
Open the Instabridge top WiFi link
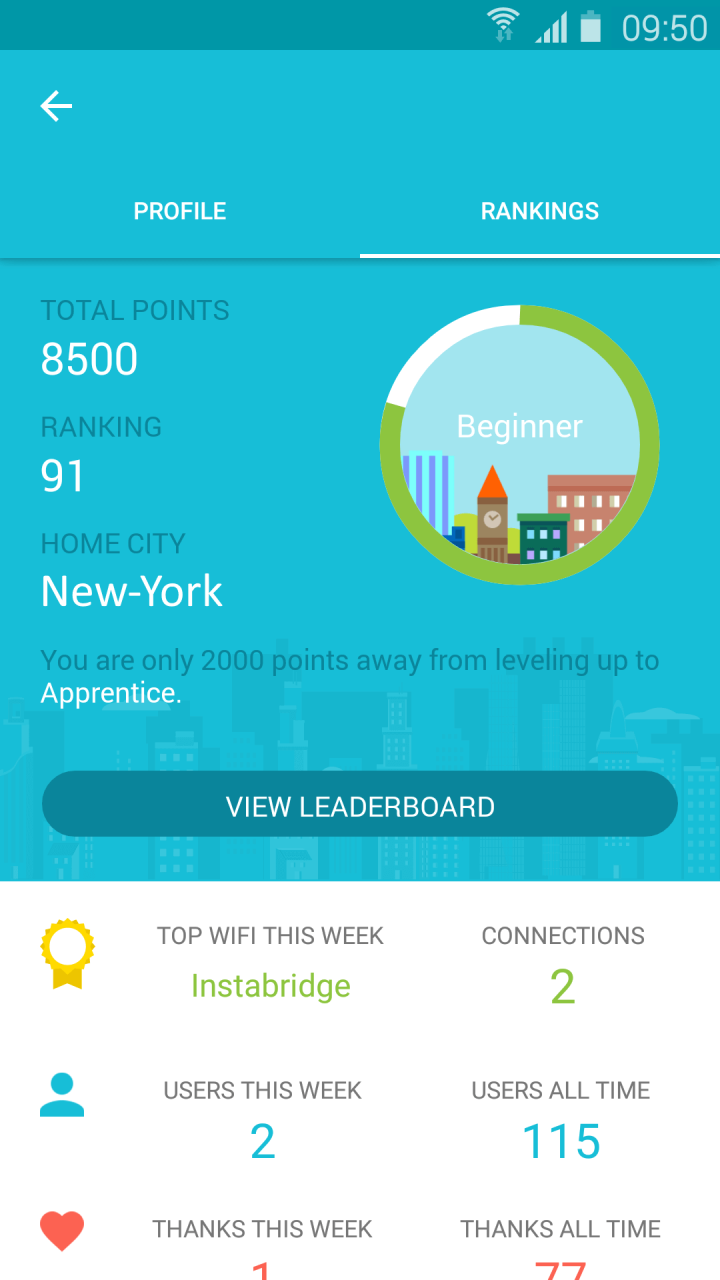click(270, 985)
